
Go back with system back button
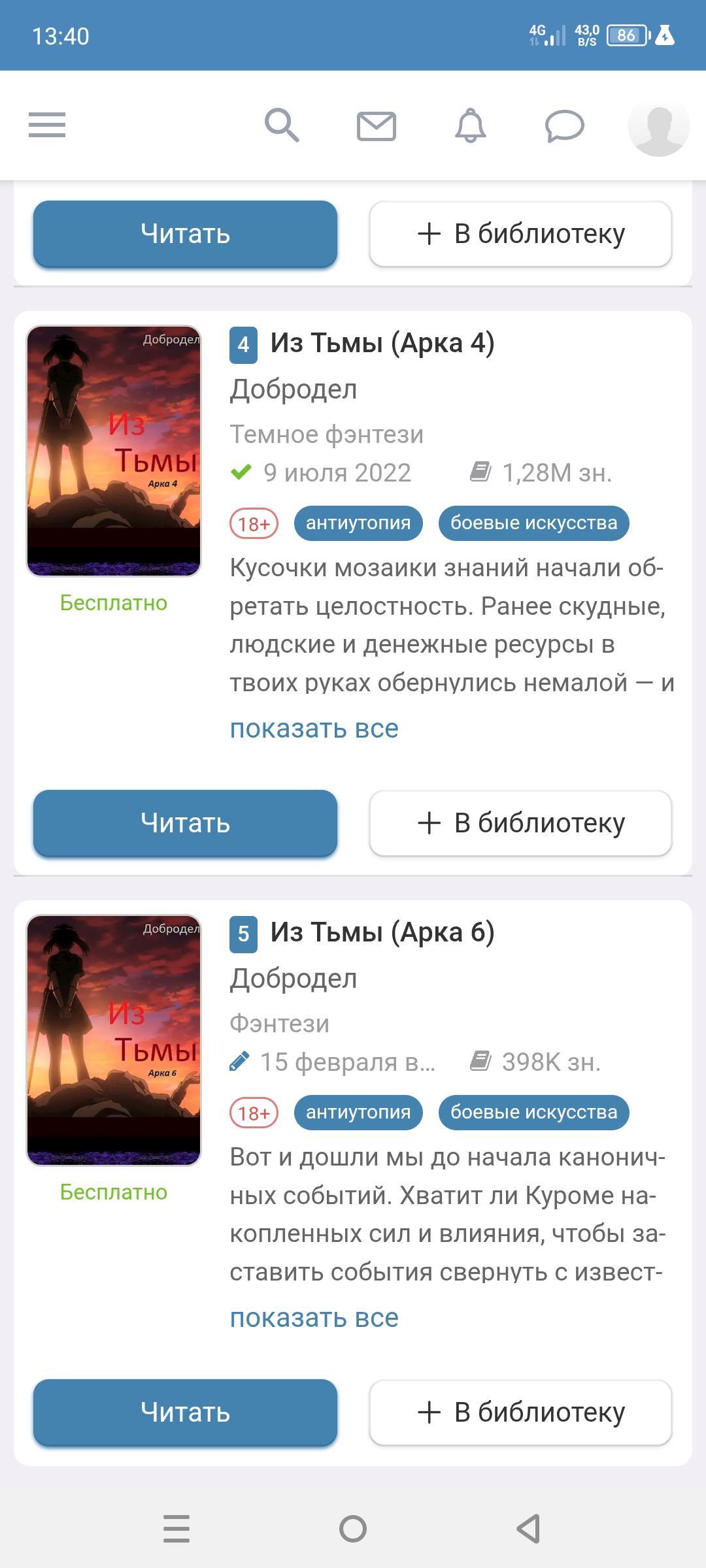[528, 1529]
